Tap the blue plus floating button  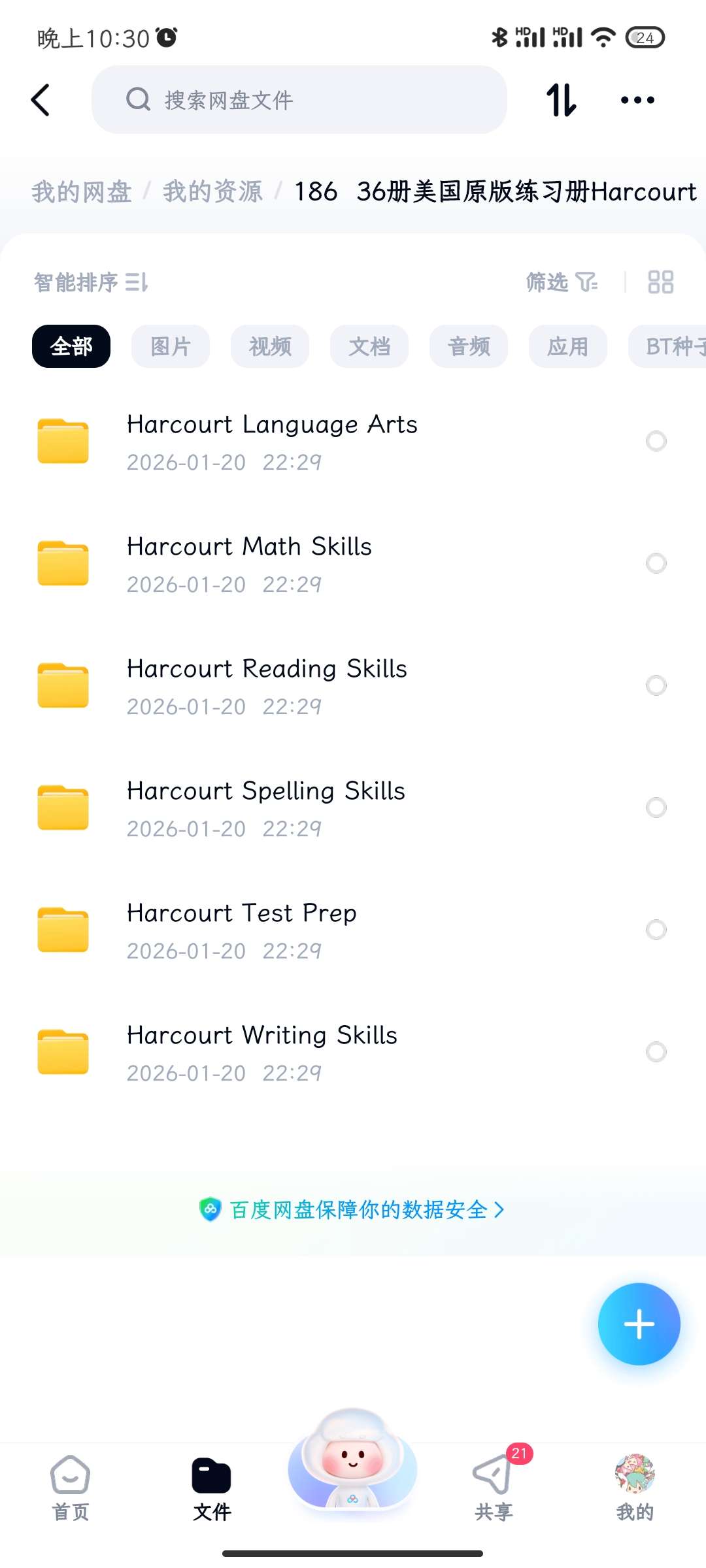point(639,1324)
